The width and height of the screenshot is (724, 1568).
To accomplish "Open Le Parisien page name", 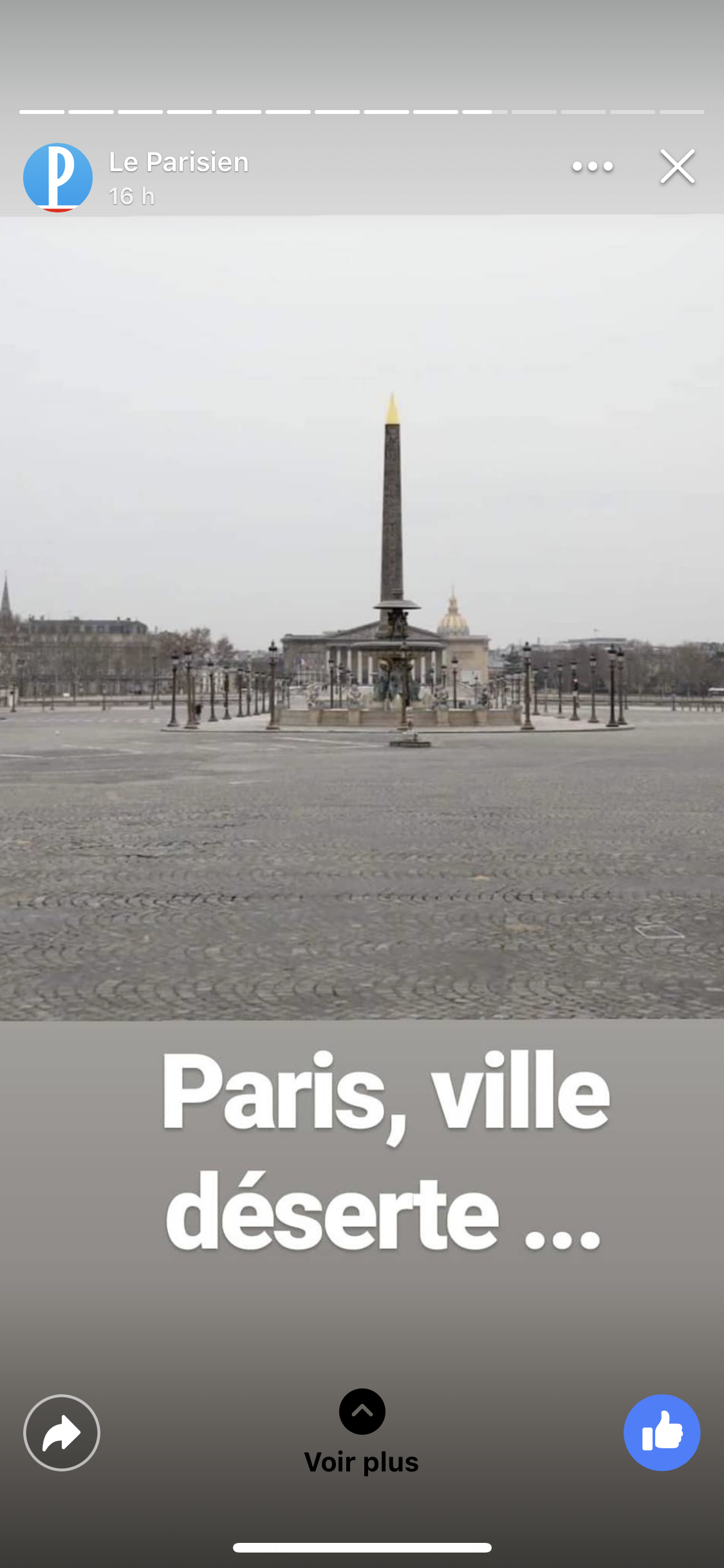I will pyautogui.click(x=179, y=162).
